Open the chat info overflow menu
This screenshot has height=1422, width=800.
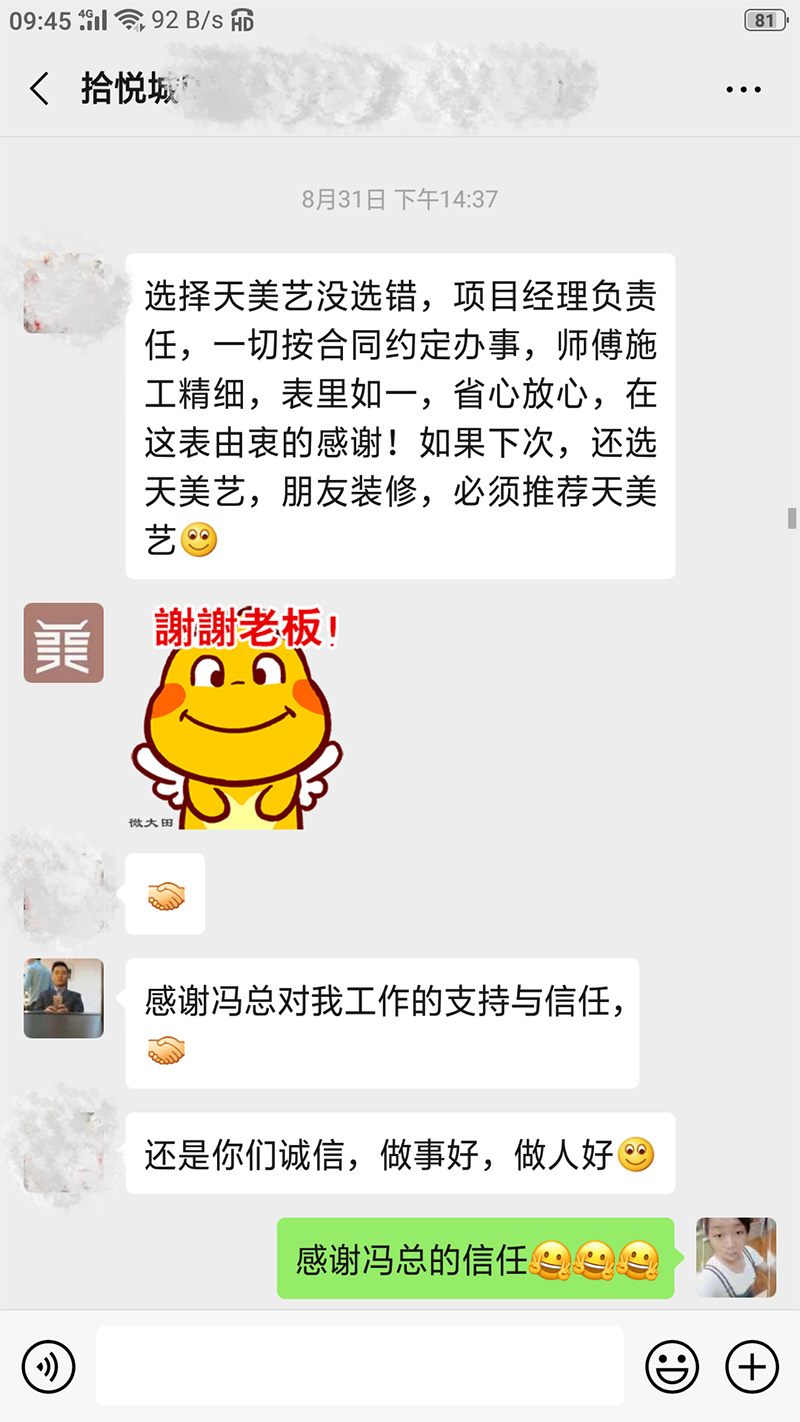coord(743,90)
